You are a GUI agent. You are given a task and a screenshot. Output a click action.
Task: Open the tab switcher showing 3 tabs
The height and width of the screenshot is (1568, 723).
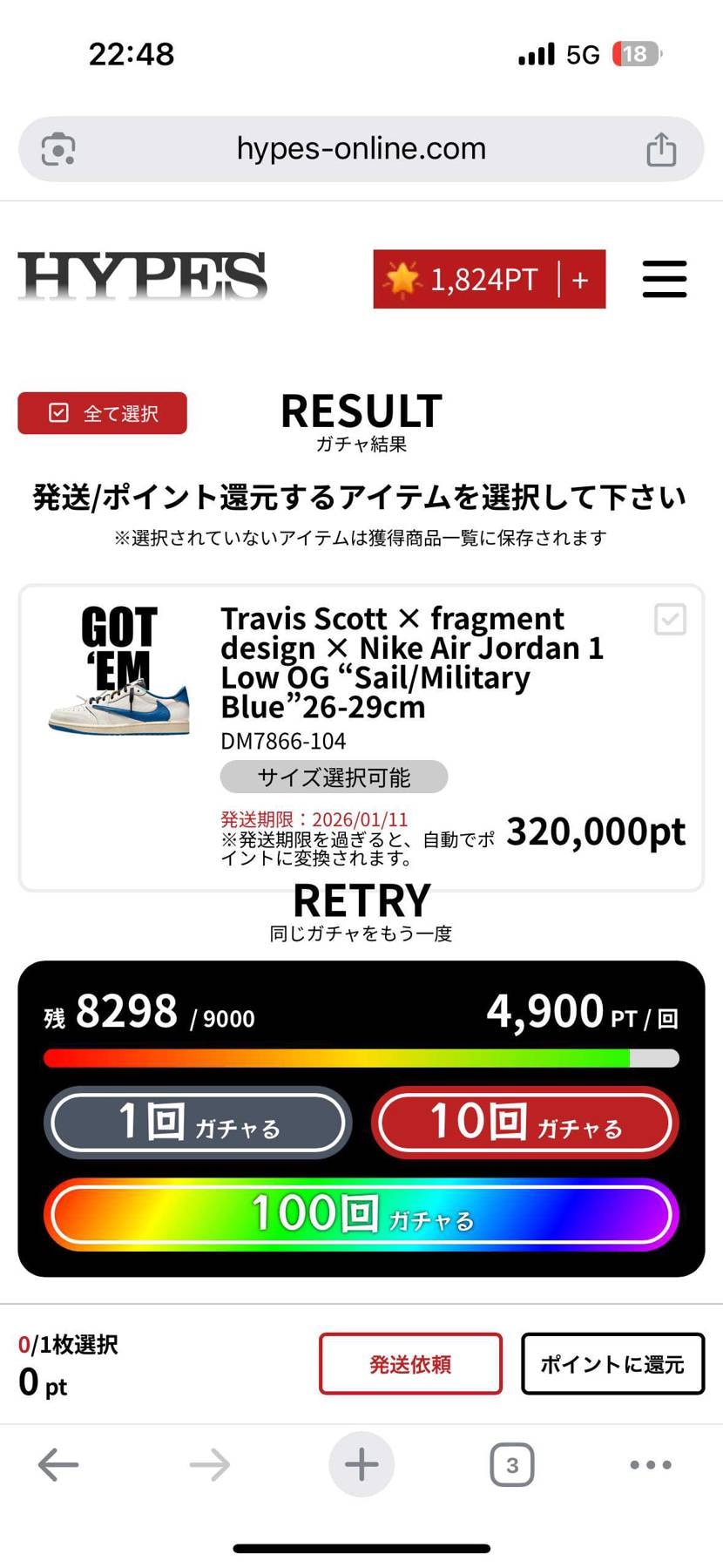(511, 1464)
